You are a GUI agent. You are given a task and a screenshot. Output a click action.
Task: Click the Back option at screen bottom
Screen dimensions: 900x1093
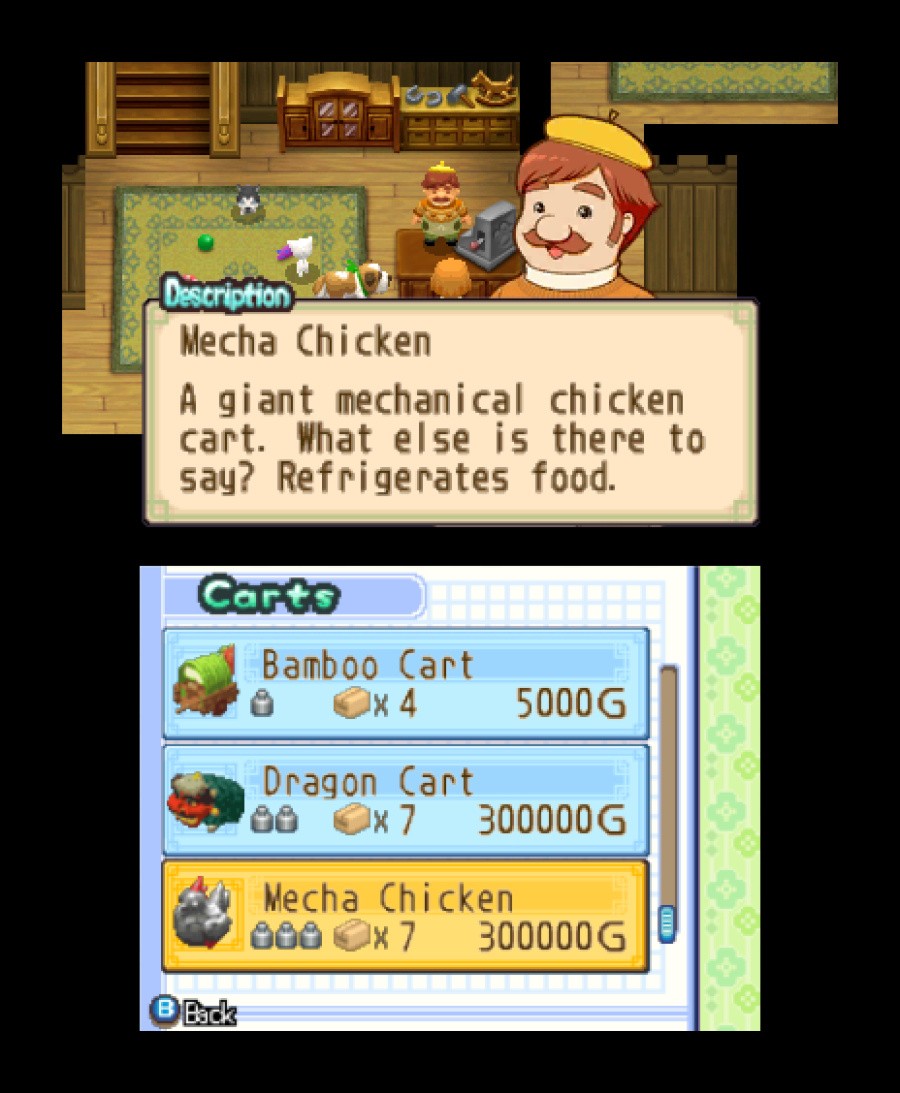[209, 1013]
